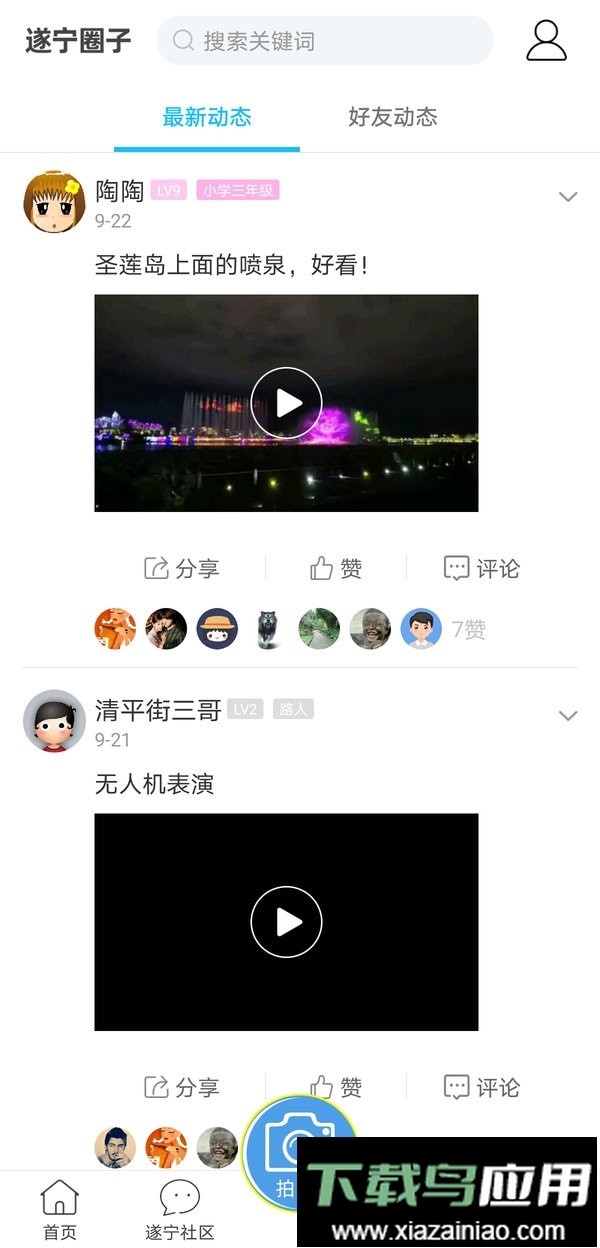The height and width of the screenshot is (1248, 600).
Task: Go to the 首页 tab
Action: 59,1208
